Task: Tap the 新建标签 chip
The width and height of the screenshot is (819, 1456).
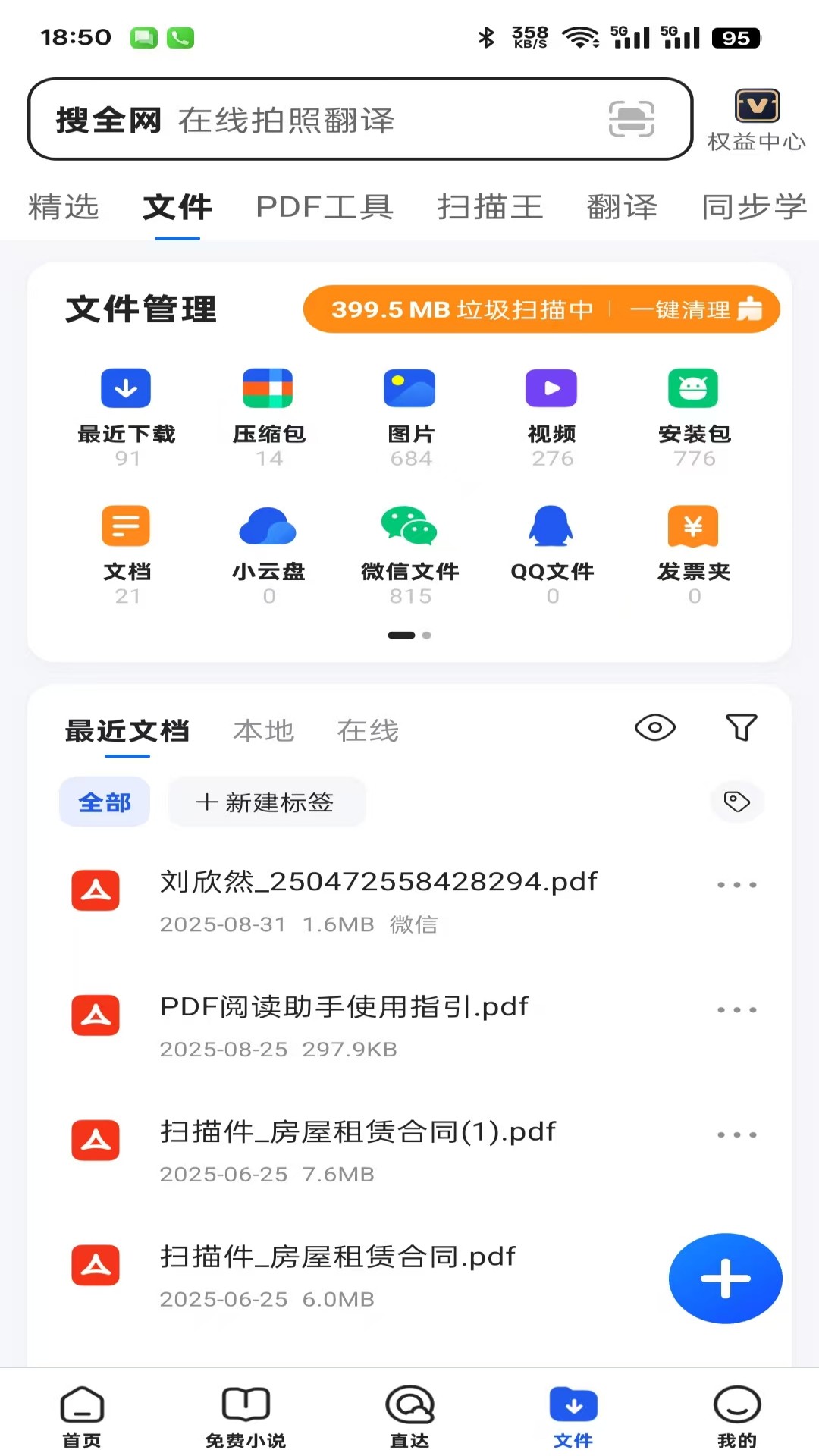Action: [x=266, y=802]
